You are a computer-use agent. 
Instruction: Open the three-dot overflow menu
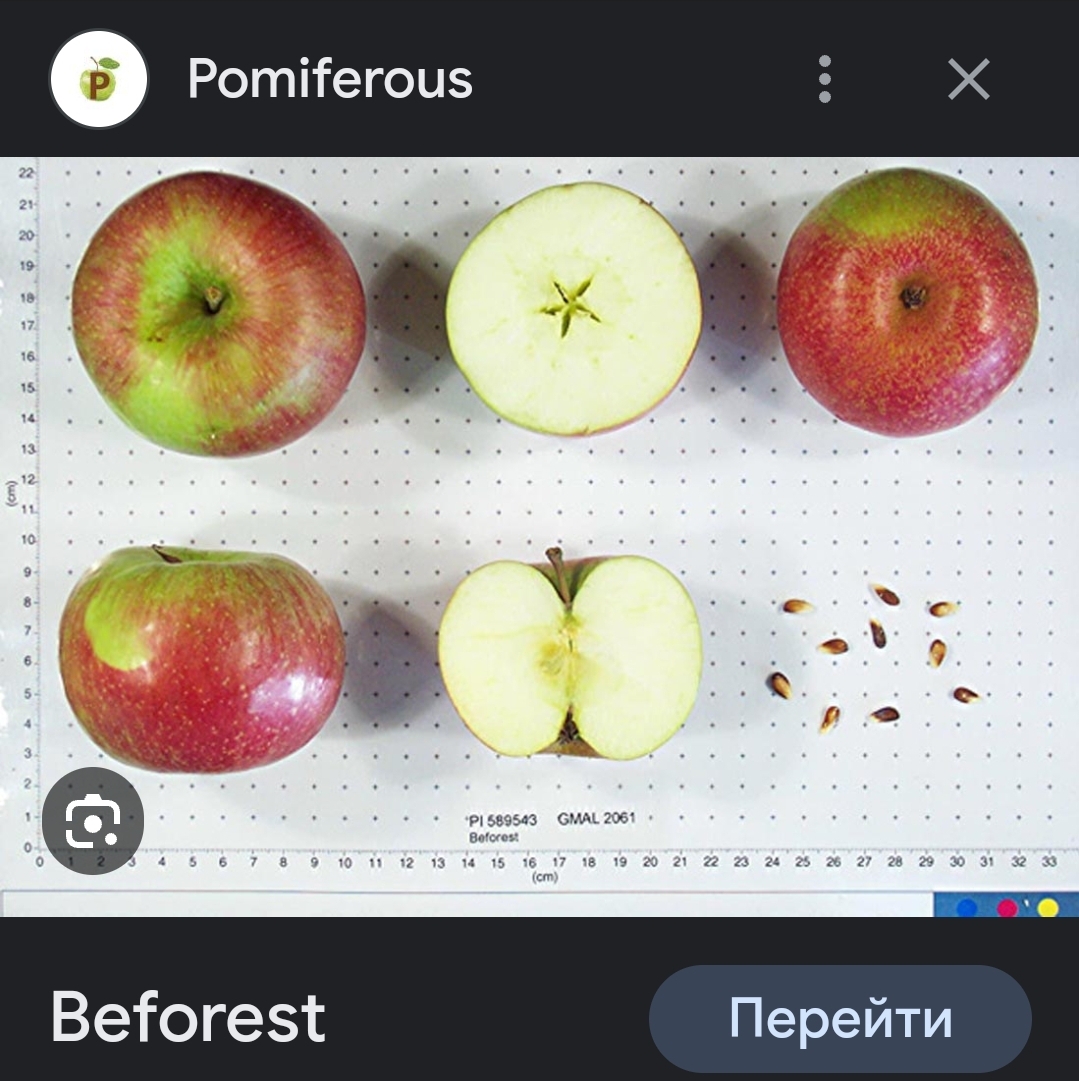824,79
